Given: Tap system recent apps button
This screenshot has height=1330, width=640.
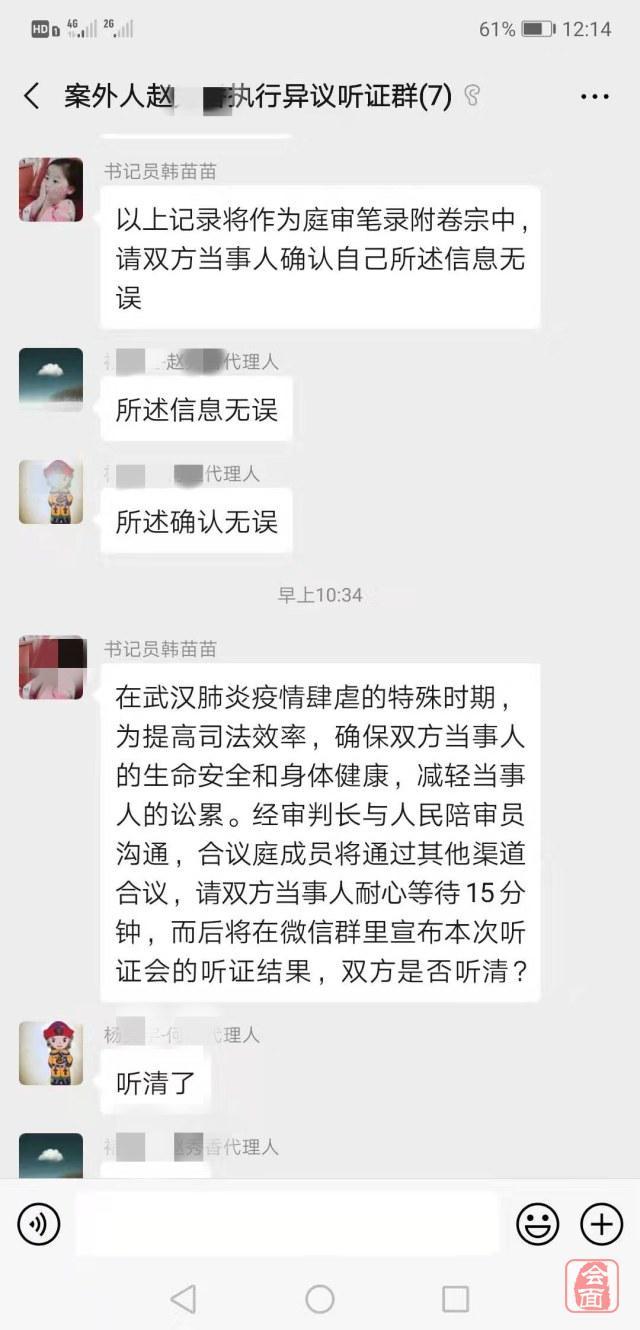Looking at the screenshot, I should point(455,1299).
